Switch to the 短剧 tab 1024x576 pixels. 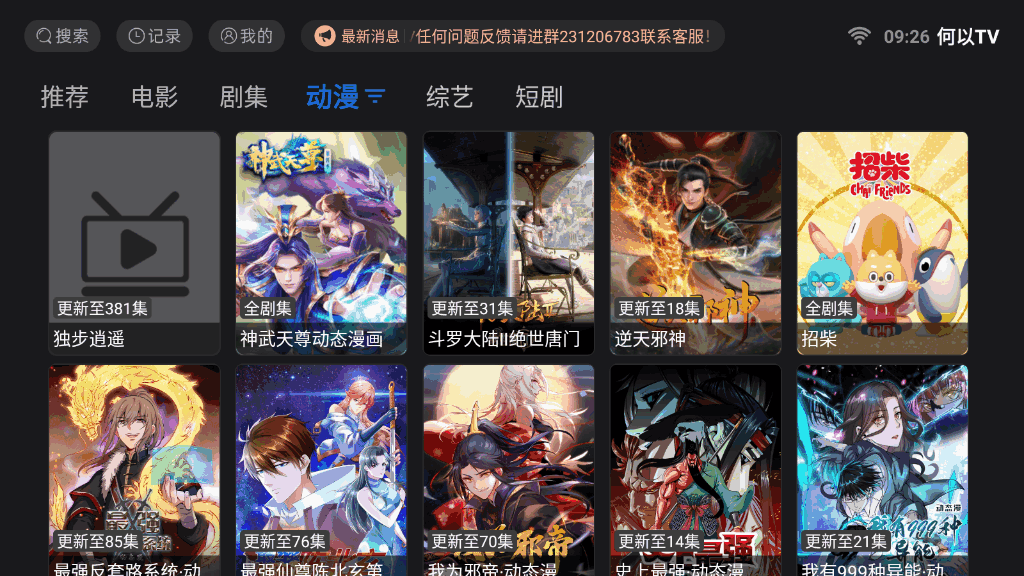click(x=539, y=97)
